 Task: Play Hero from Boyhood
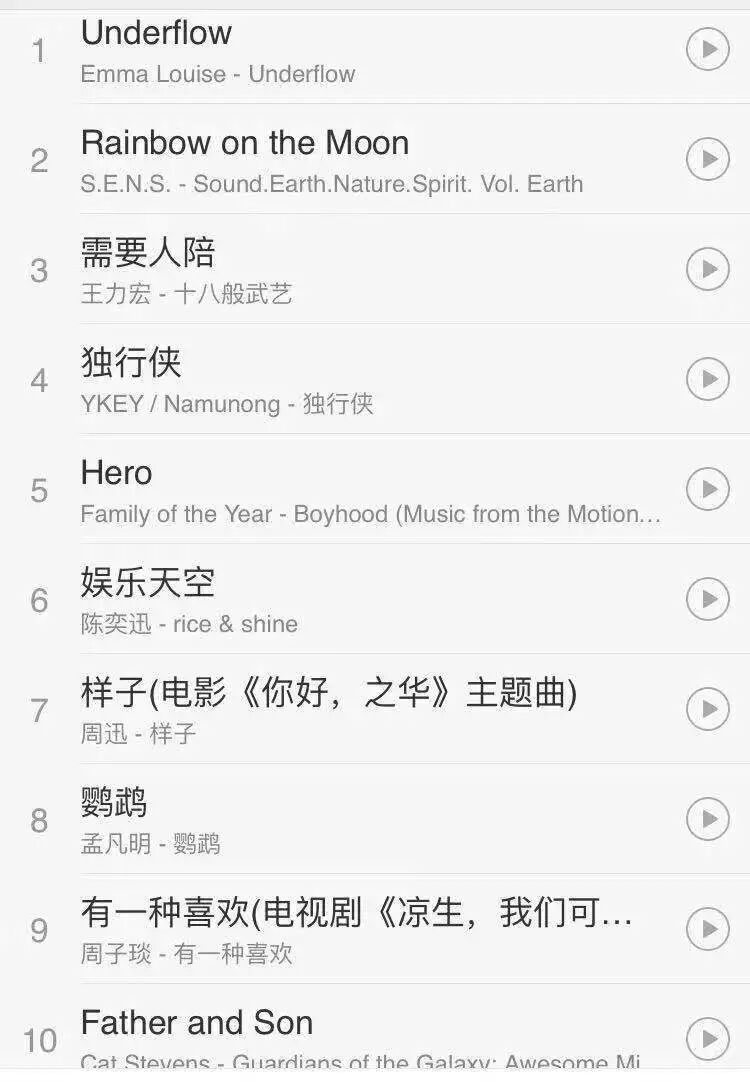[707, 489]
